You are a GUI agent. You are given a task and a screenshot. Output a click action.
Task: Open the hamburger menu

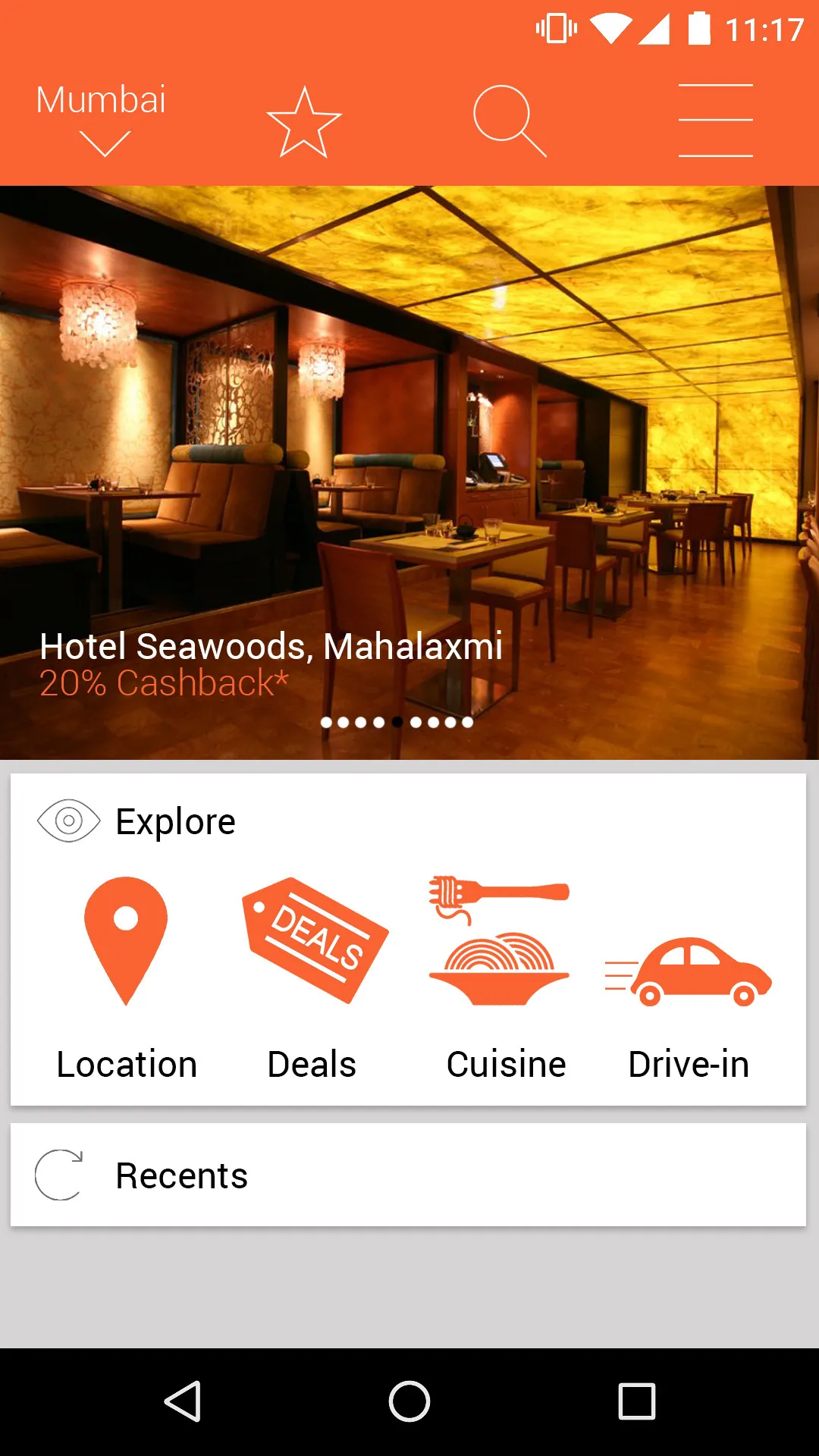(x=715, y=121)
